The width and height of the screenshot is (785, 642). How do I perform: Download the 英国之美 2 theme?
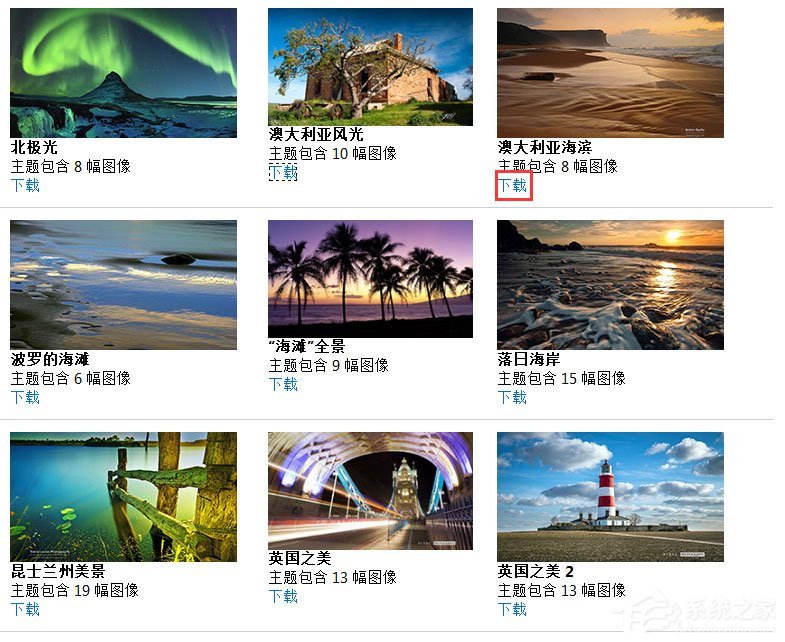point(512,609)
